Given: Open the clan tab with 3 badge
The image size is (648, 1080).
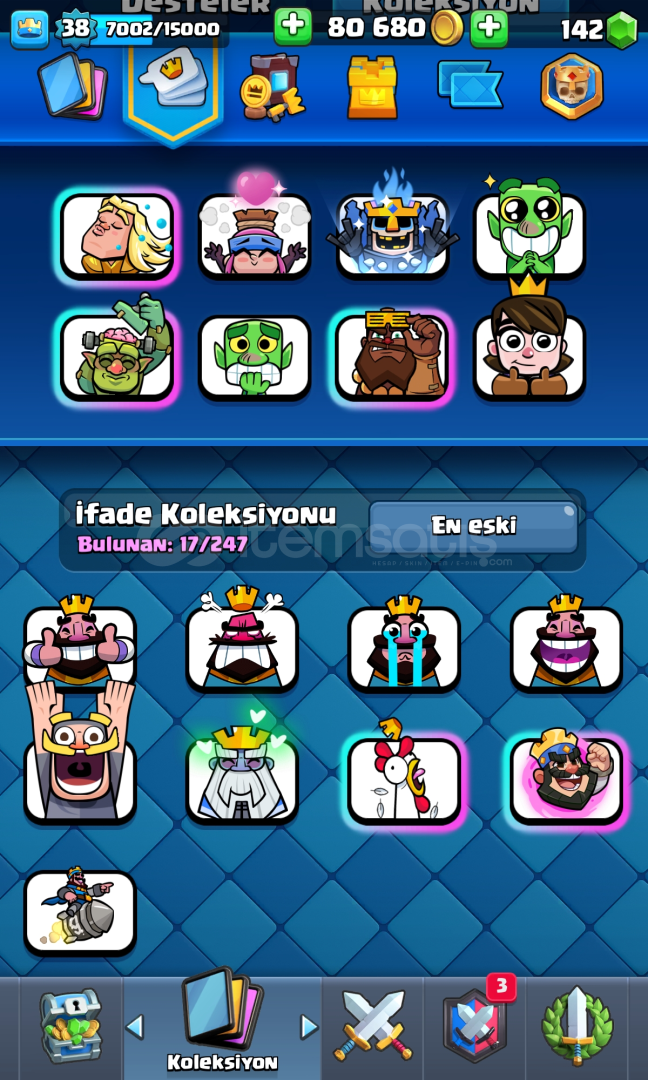Looking at the screenshot, I should 474,1022.
